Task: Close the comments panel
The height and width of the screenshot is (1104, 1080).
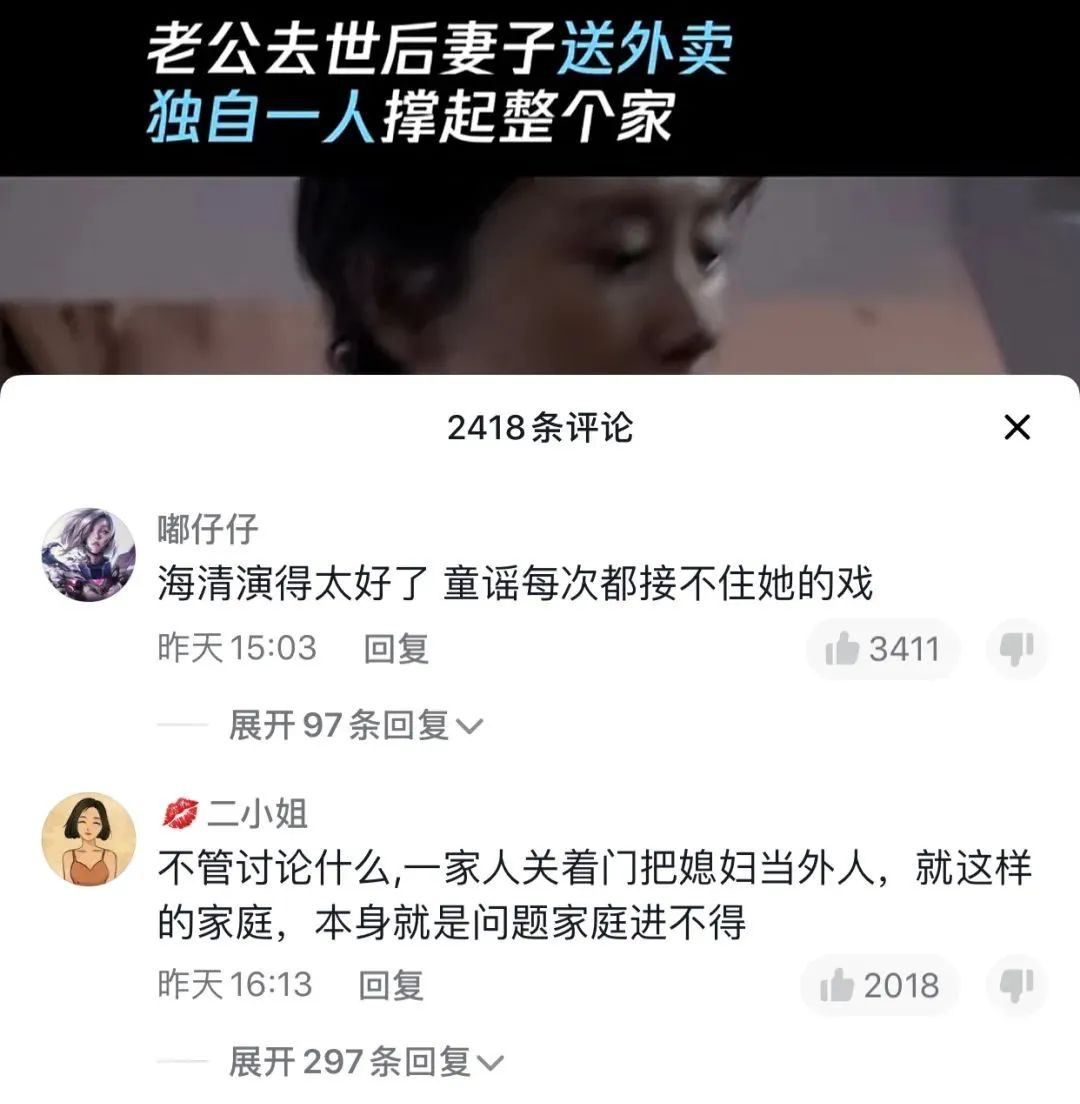Action: 1016,428
